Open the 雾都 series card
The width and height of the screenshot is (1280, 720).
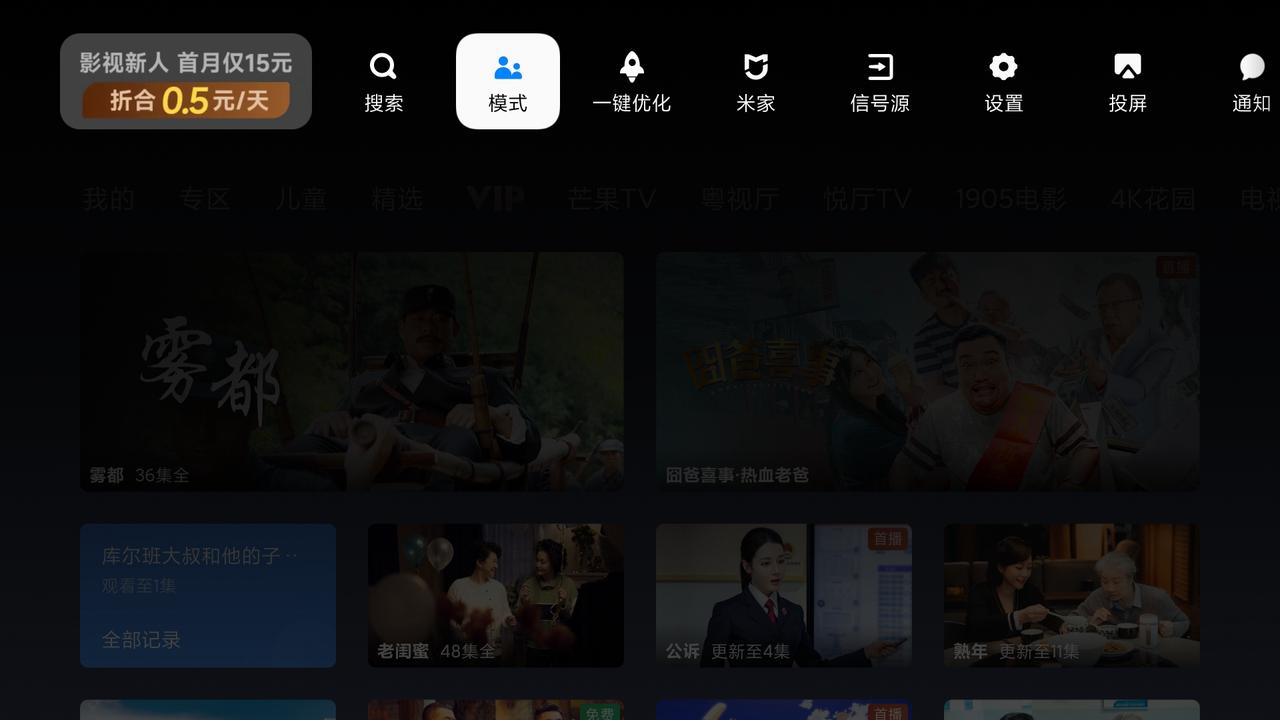click(352, 371)
